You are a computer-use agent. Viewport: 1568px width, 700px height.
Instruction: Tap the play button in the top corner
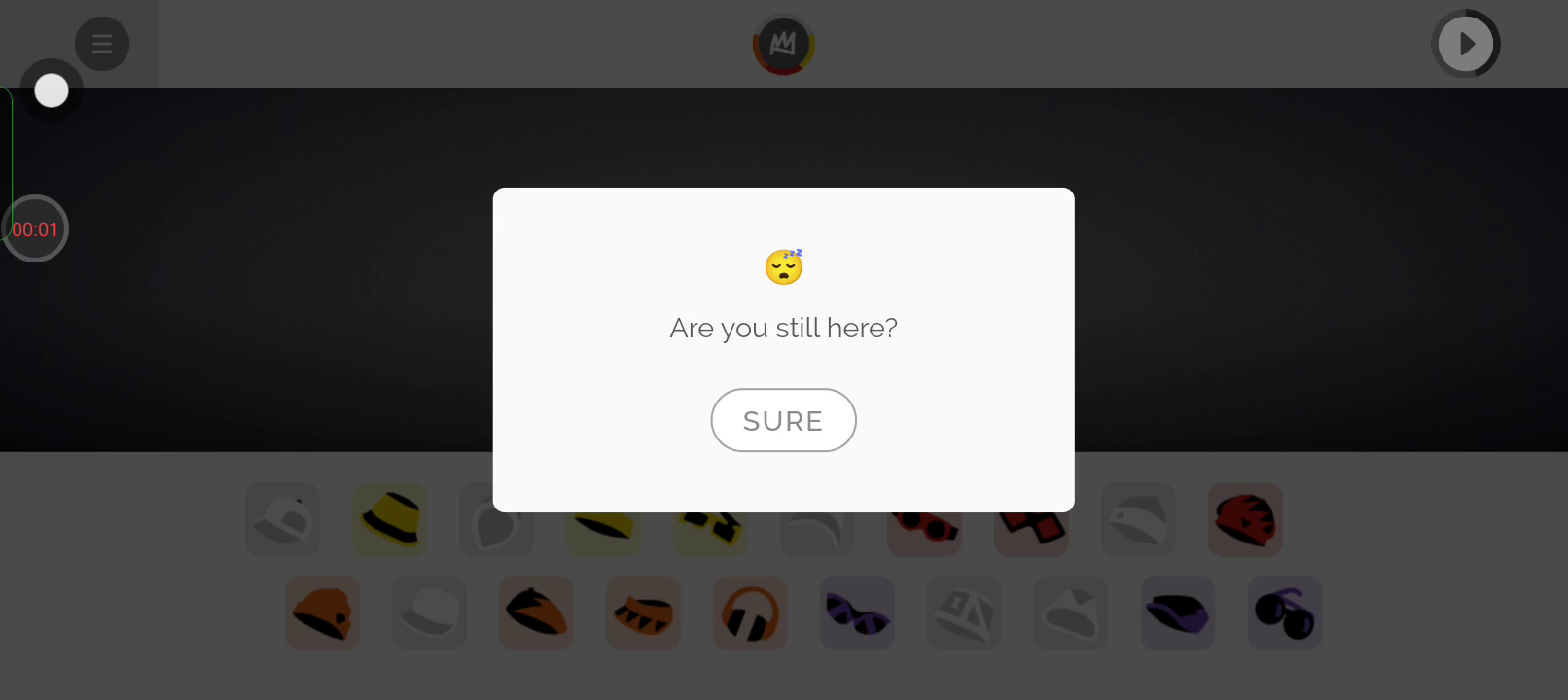(1466, 44)
